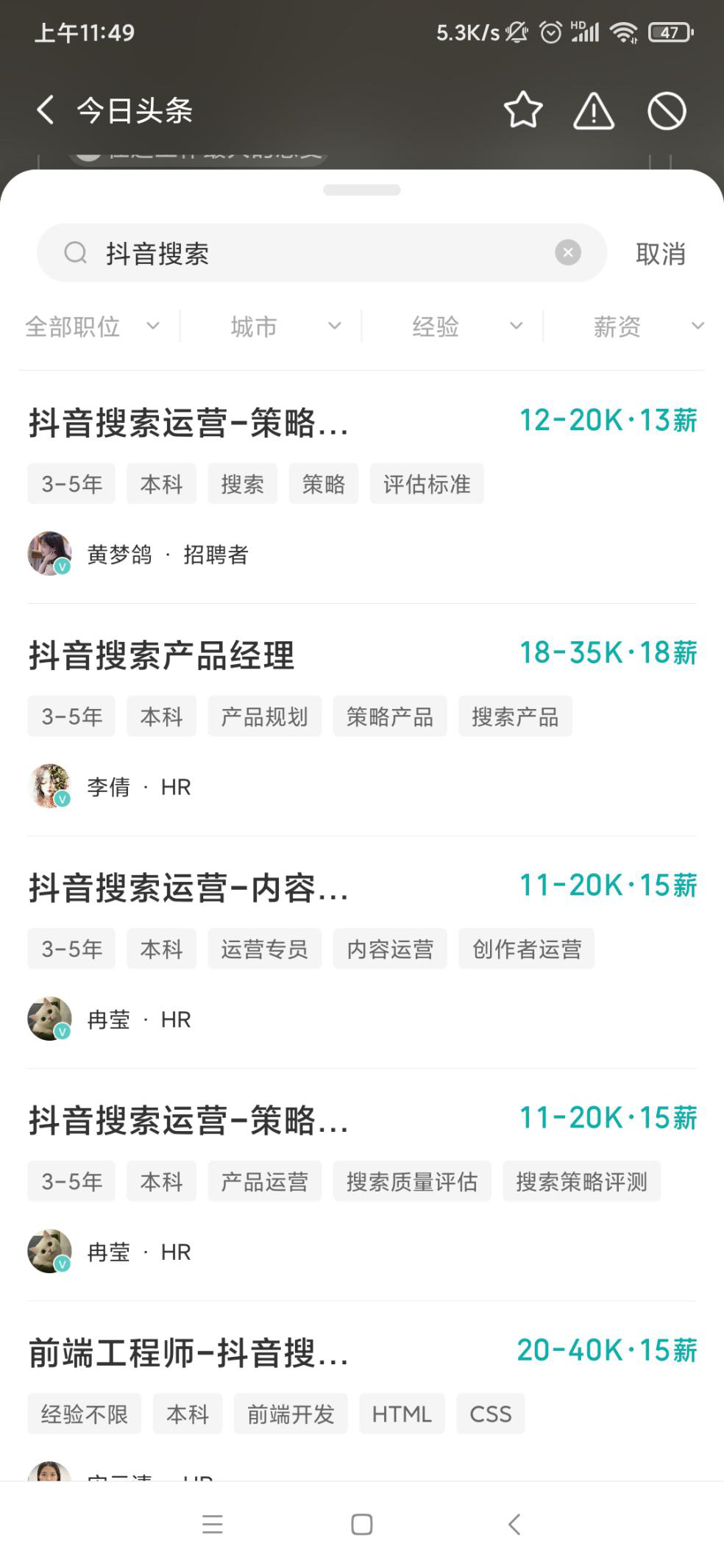Tap the 取消 cancel button
Viewport: 724px width, 1568px height.
[x=661, y=254]
